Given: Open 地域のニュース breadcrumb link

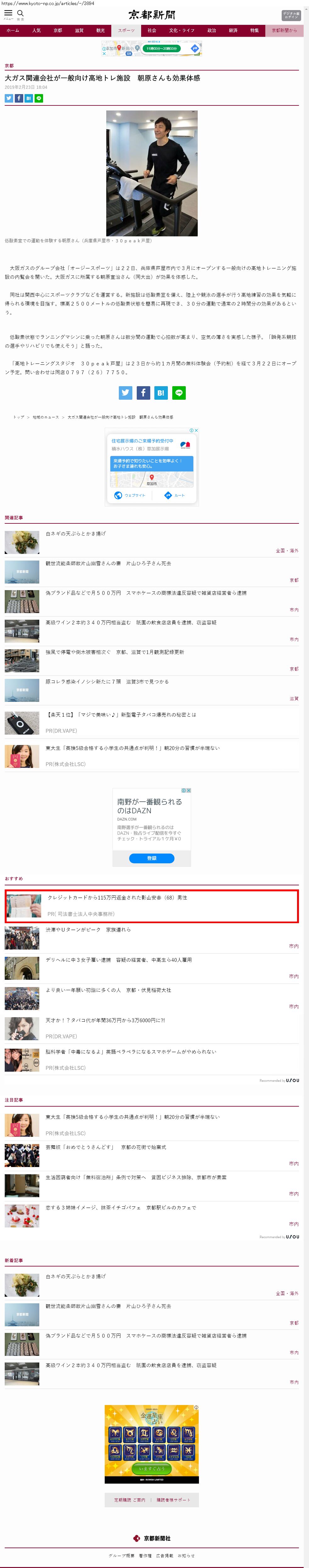Looking at the screenshot, I should click(46, 417).
